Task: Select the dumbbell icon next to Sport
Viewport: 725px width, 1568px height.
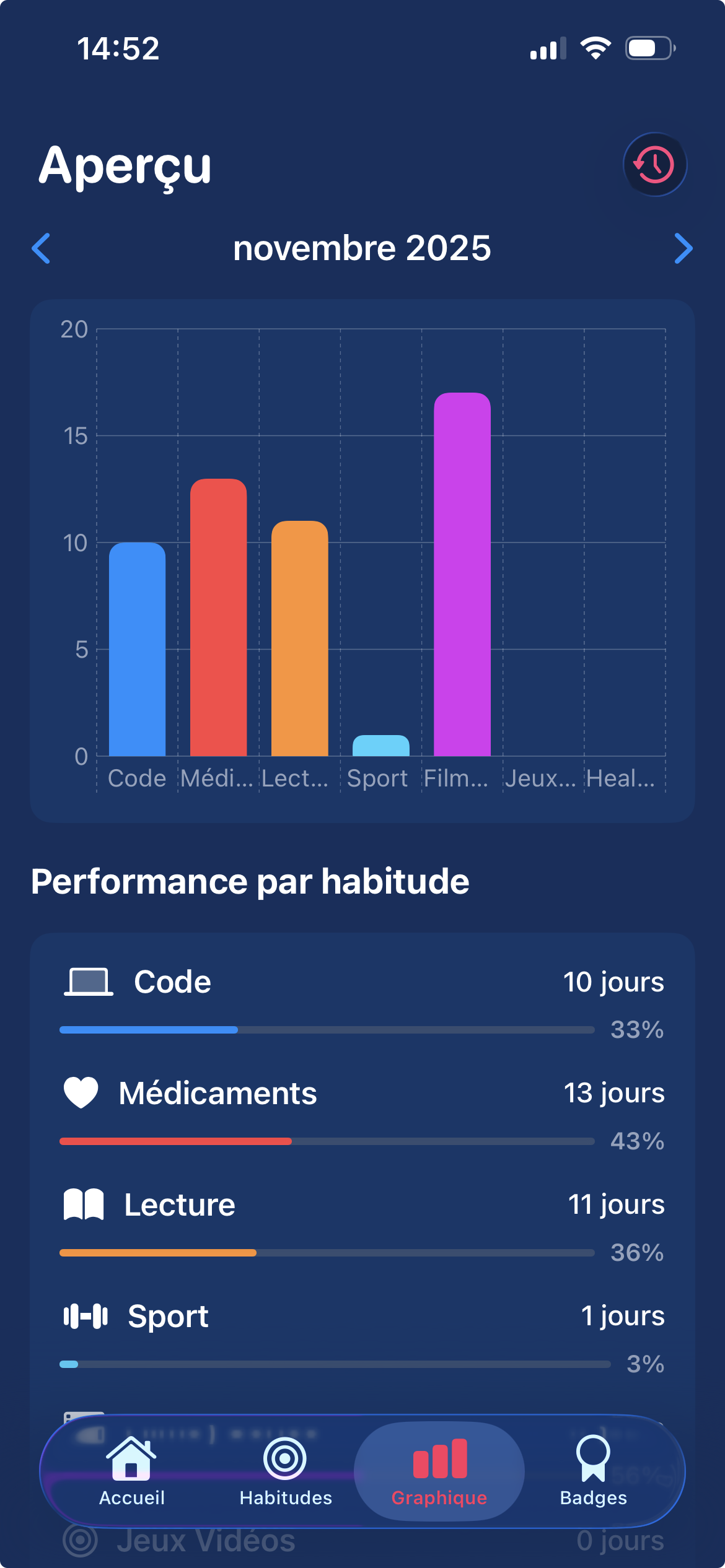Action: [84, 1315]
